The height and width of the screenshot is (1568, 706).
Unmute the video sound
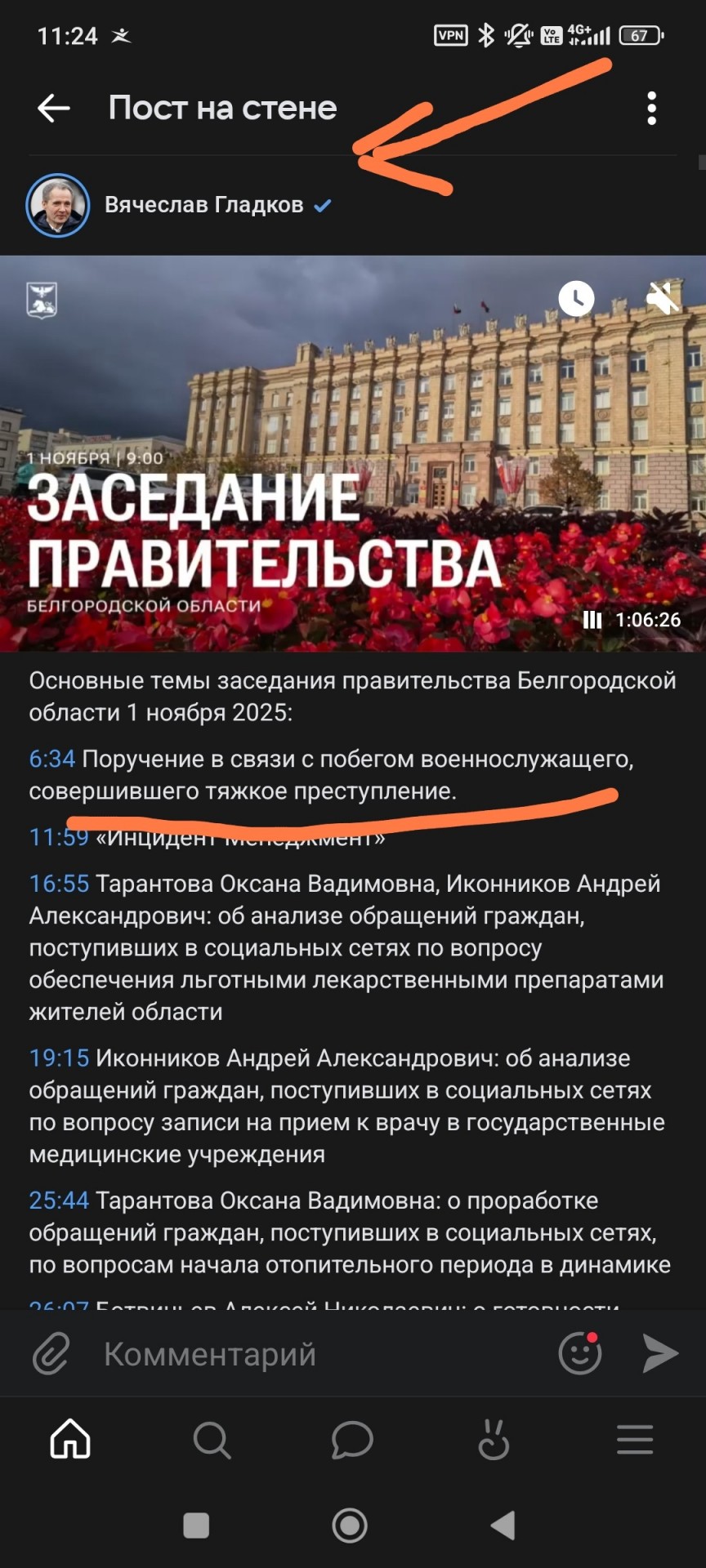click(x=663, y=298)
